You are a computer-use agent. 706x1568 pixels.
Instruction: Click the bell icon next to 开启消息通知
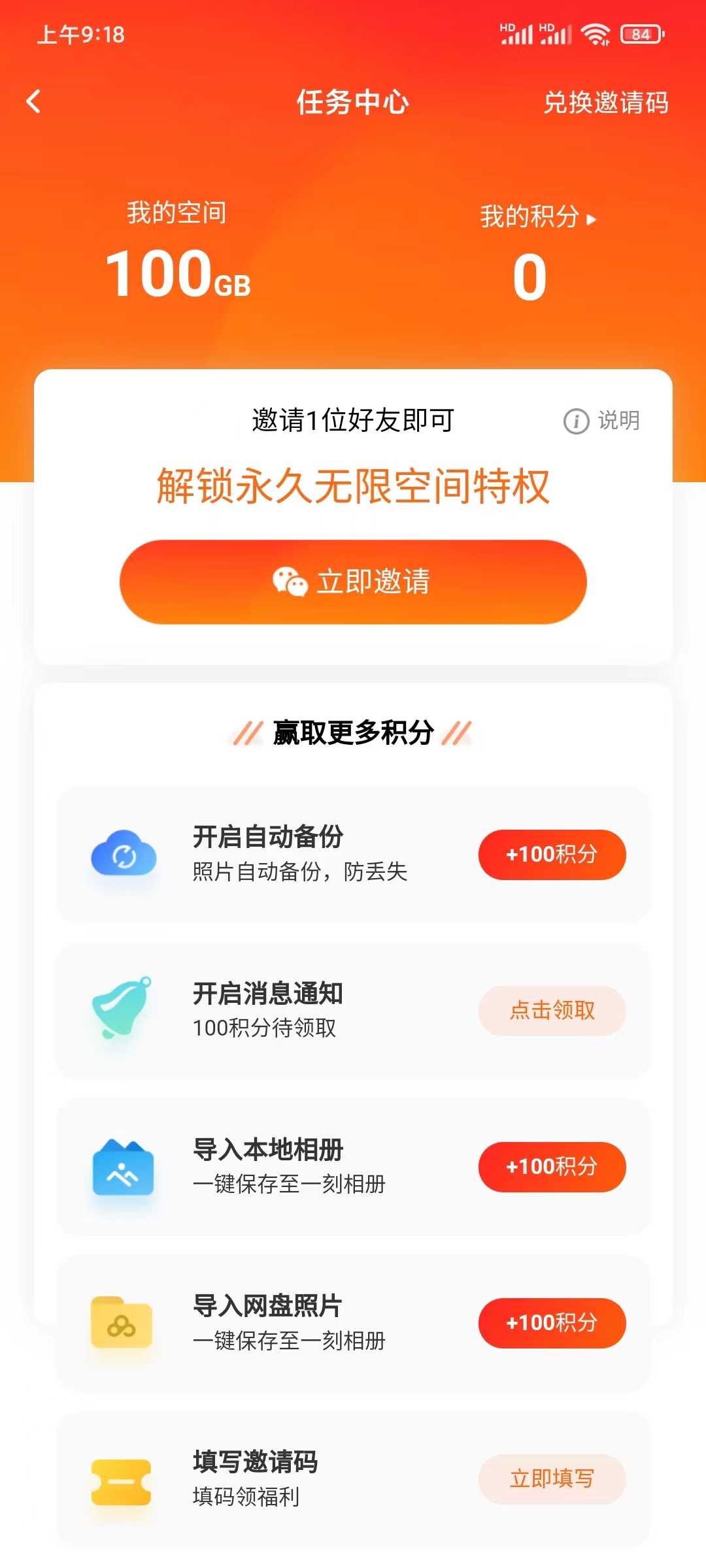(124, 1009)
